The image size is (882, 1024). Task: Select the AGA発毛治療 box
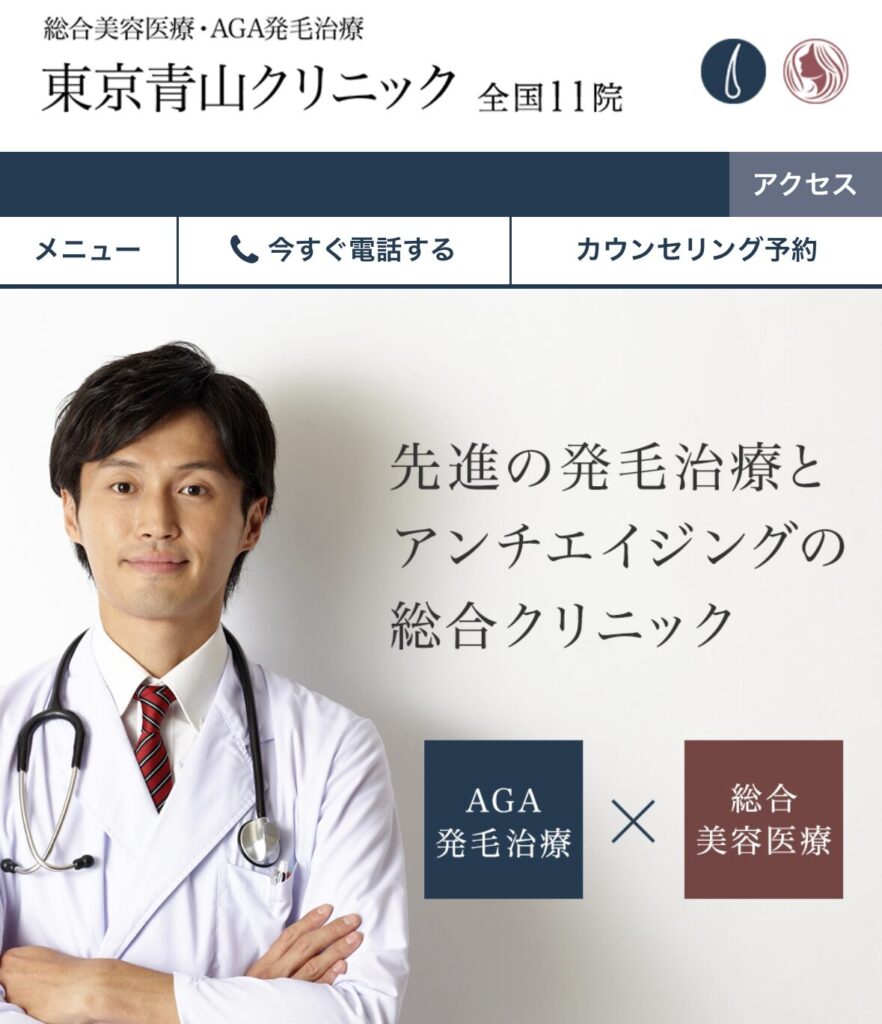point(503,819)
